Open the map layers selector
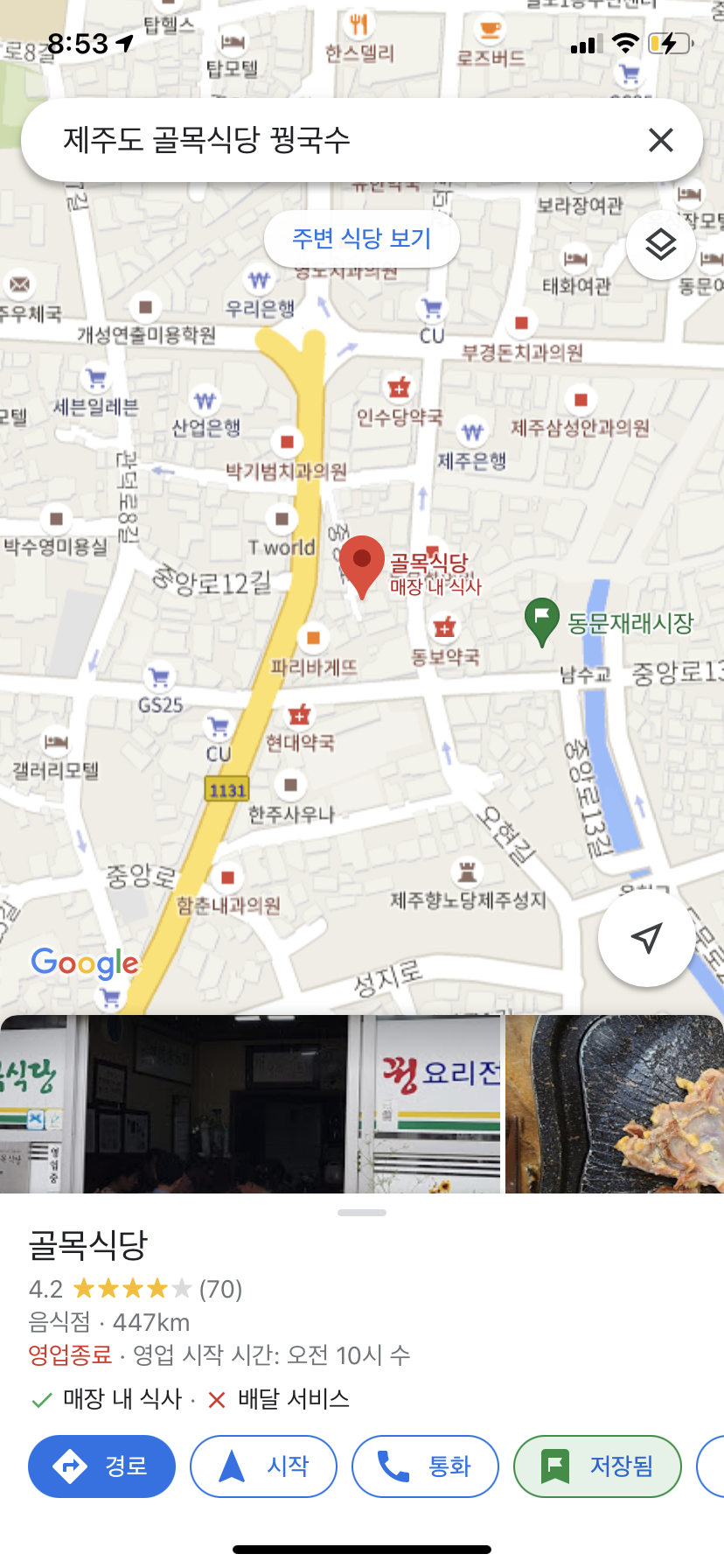Image resolution: width=724 pixels, height=1568 pixels. tap(660, 245)
